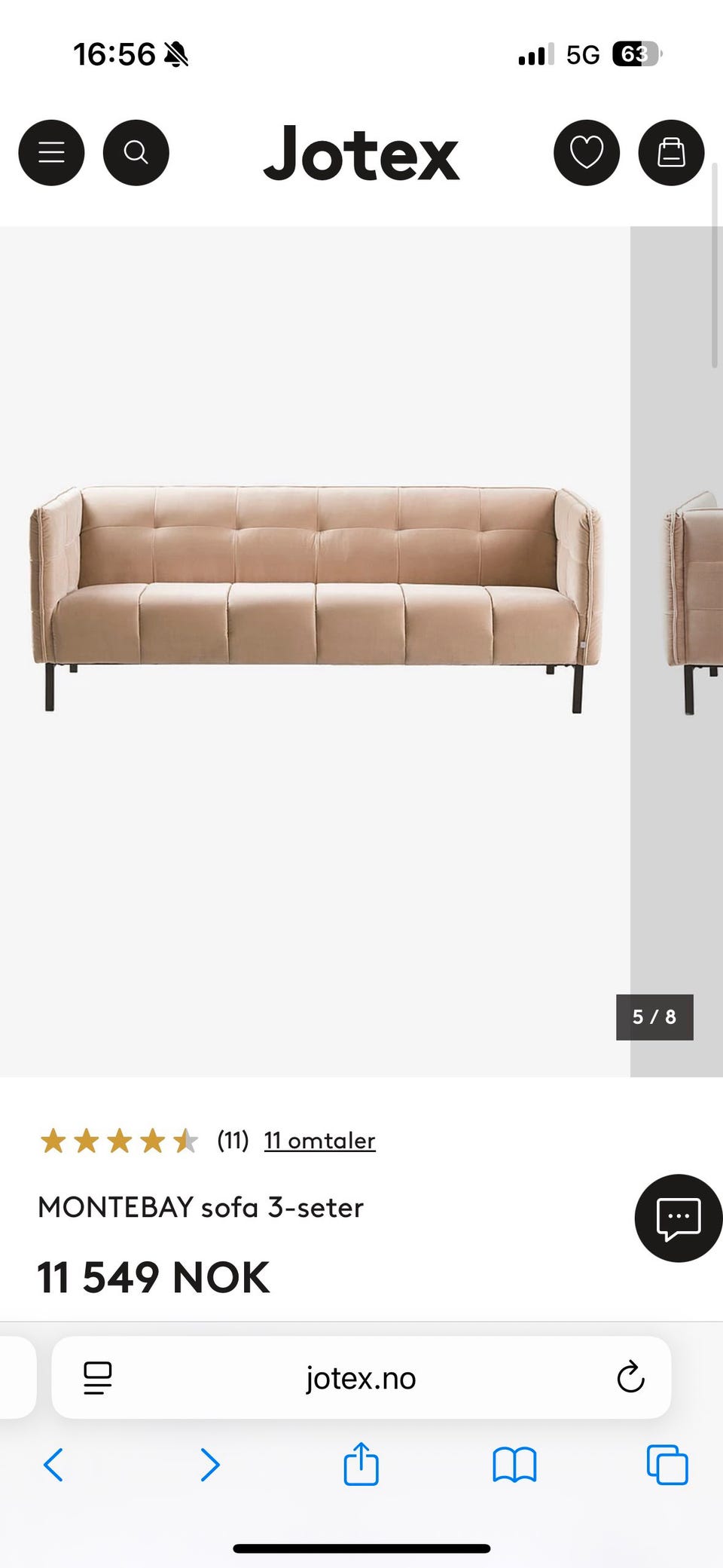Open the live chat bubble
This screenshot has height=1568, width=723.
(679, 1218)
